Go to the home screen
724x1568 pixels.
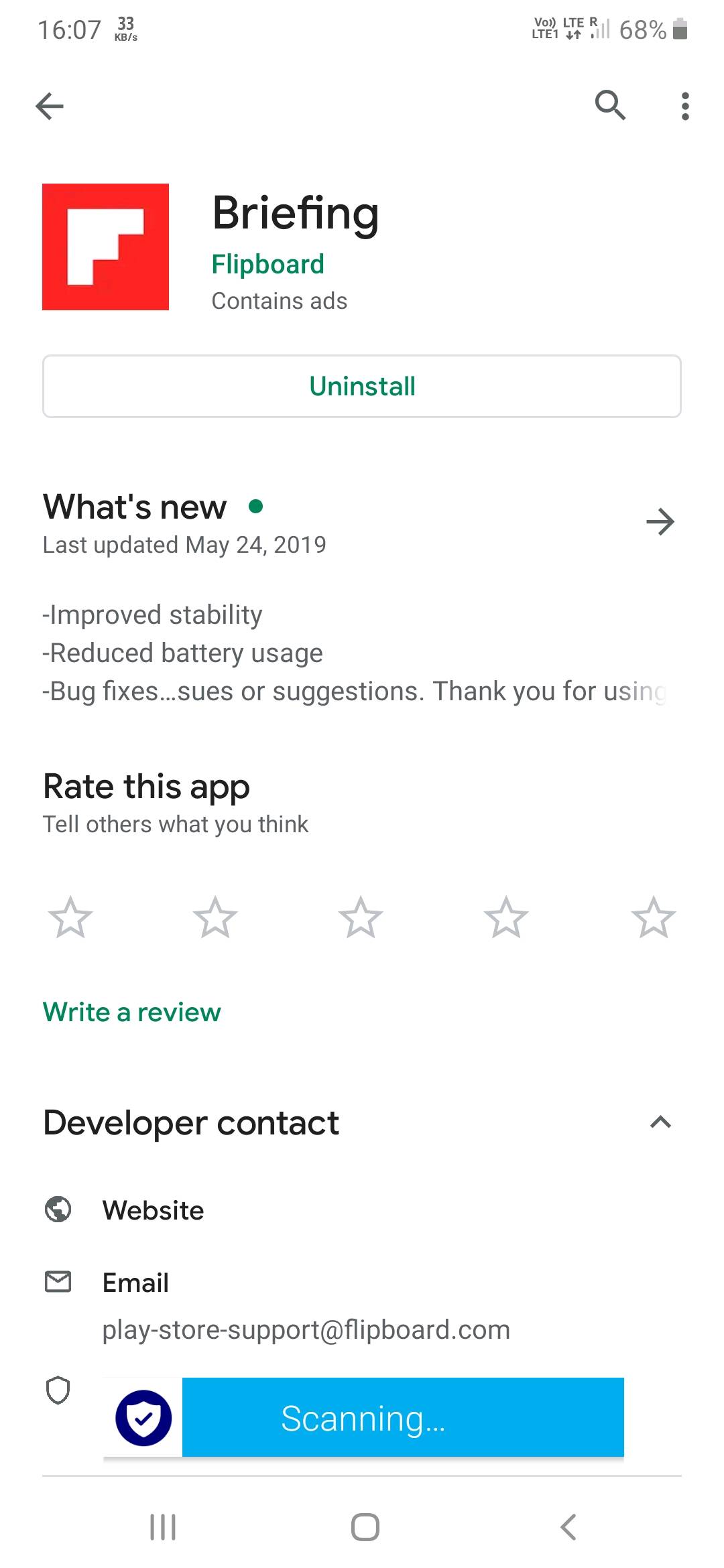tap(365, 1527)
